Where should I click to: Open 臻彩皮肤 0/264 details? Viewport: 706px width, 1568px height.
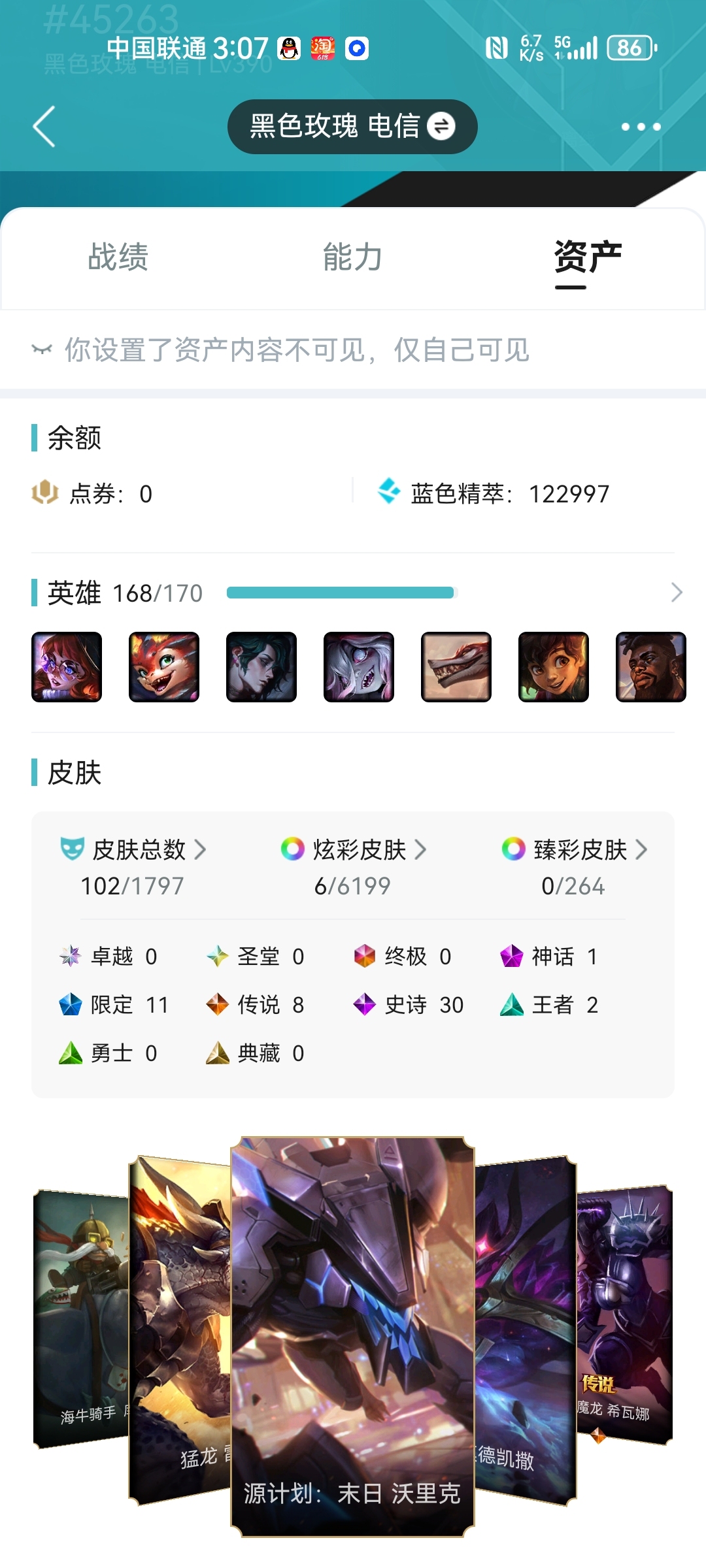click(574, 868)
